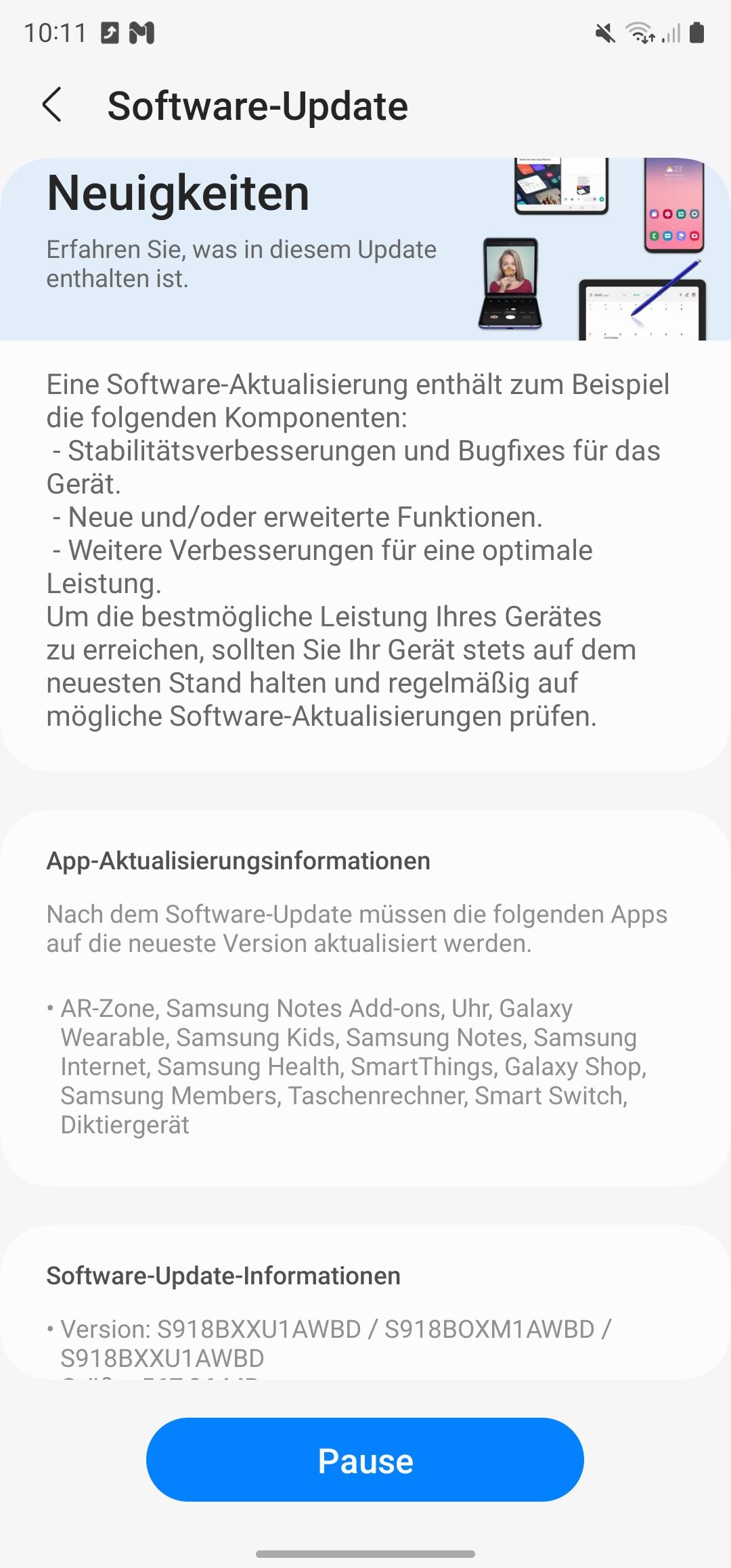
Task: Tap the Software-Update-Informationen heading
Action: tap(223, 1276)
